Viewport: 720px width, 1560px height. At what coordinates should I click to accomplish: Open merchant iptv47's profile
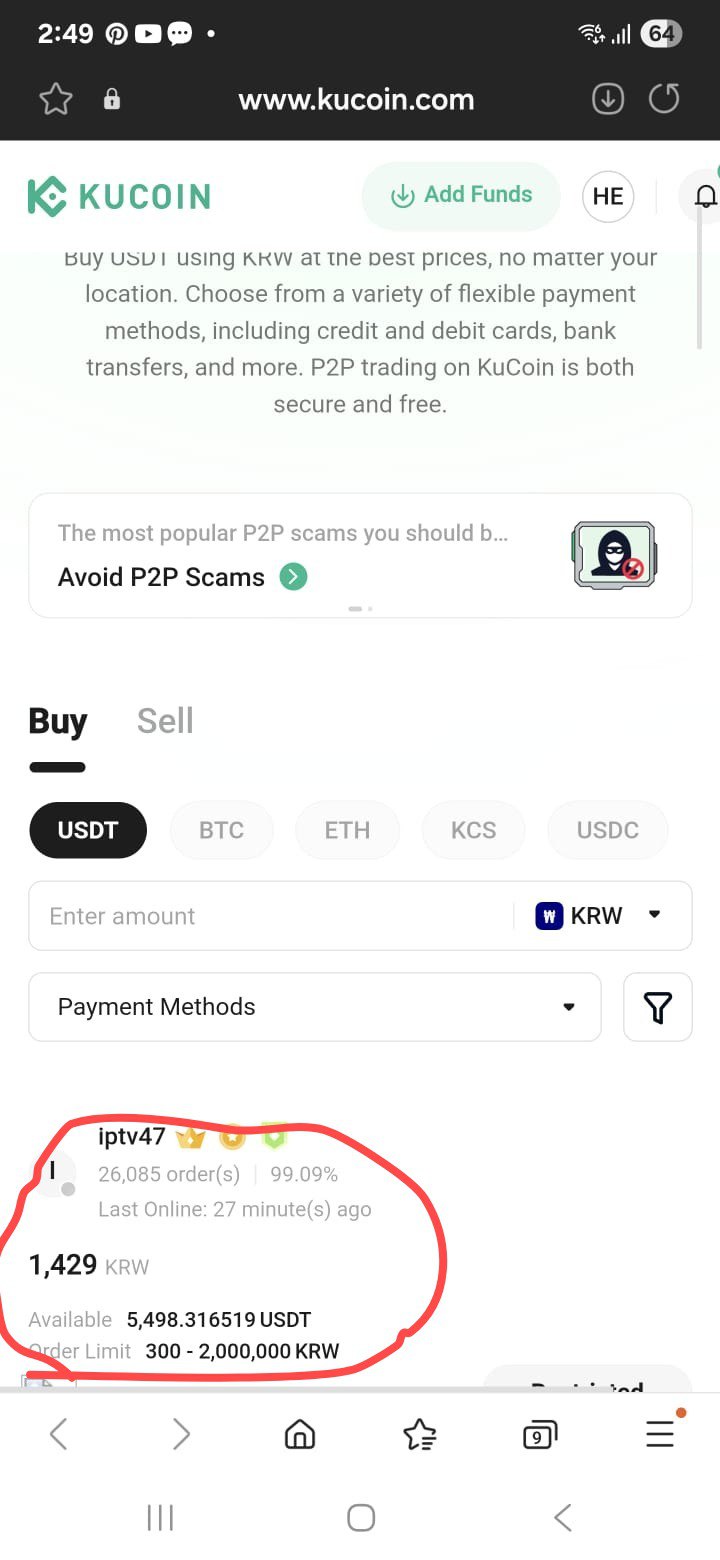click(x=131, y=1136)
